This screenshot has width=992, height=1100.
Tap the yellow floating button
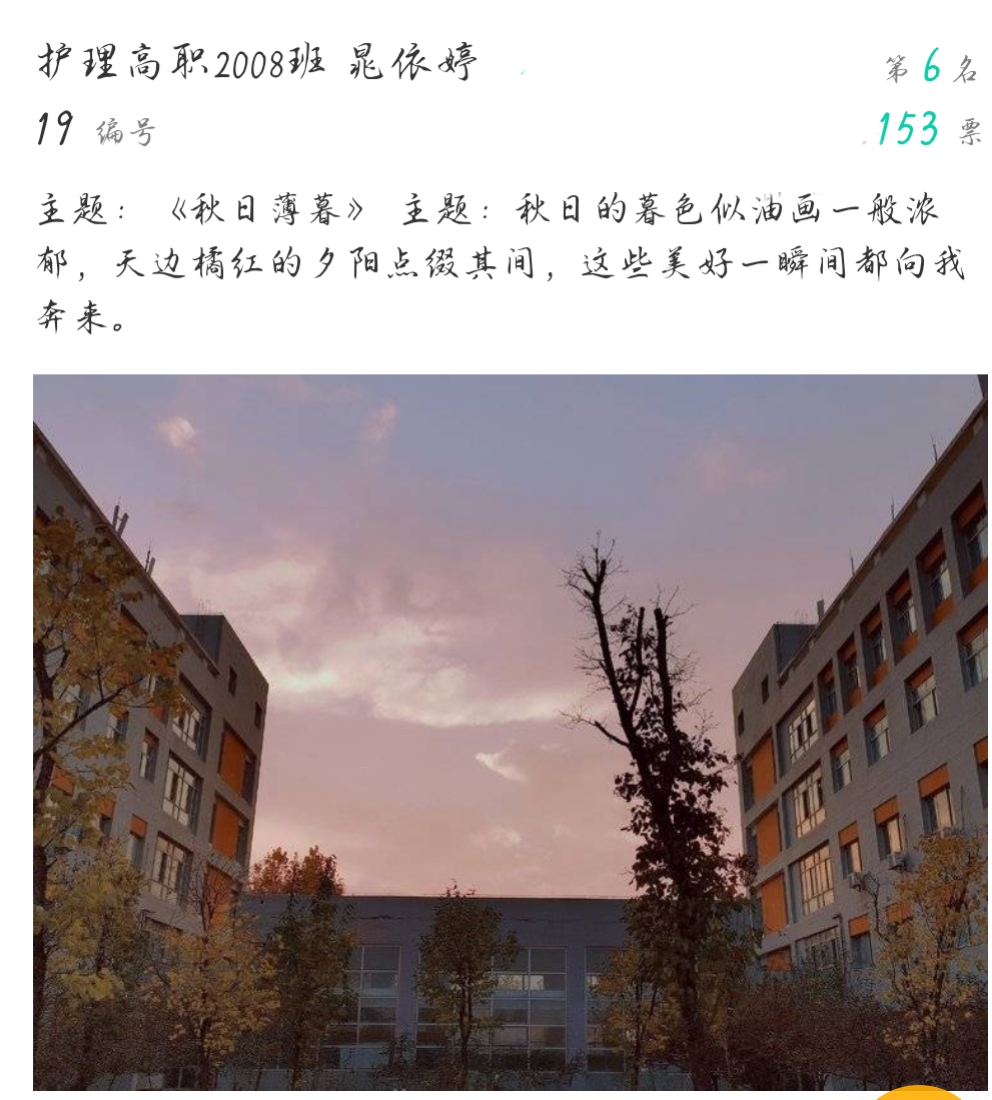919,1092
